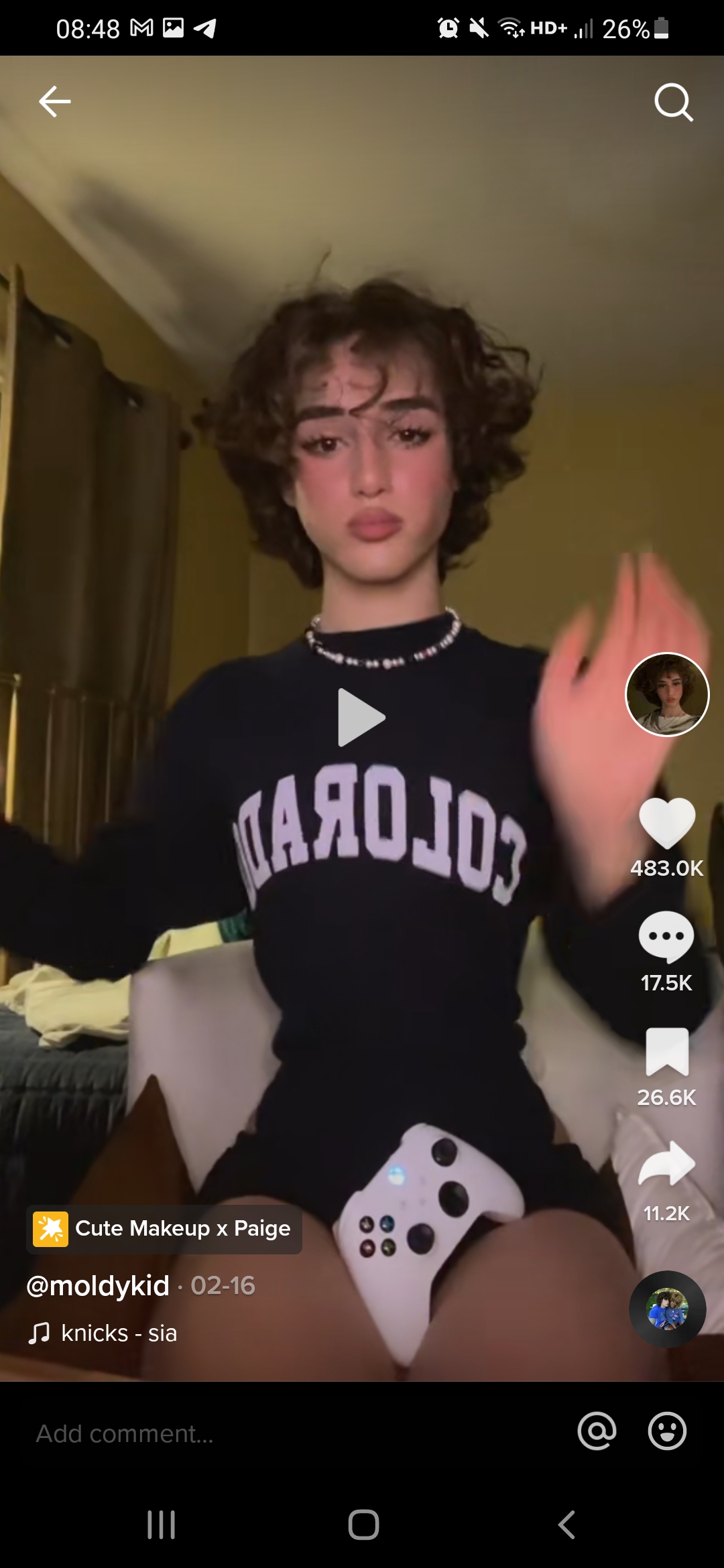Screen dimensions: 724x1568
Task: Go back using the top arrow
Action: (55, 102)
